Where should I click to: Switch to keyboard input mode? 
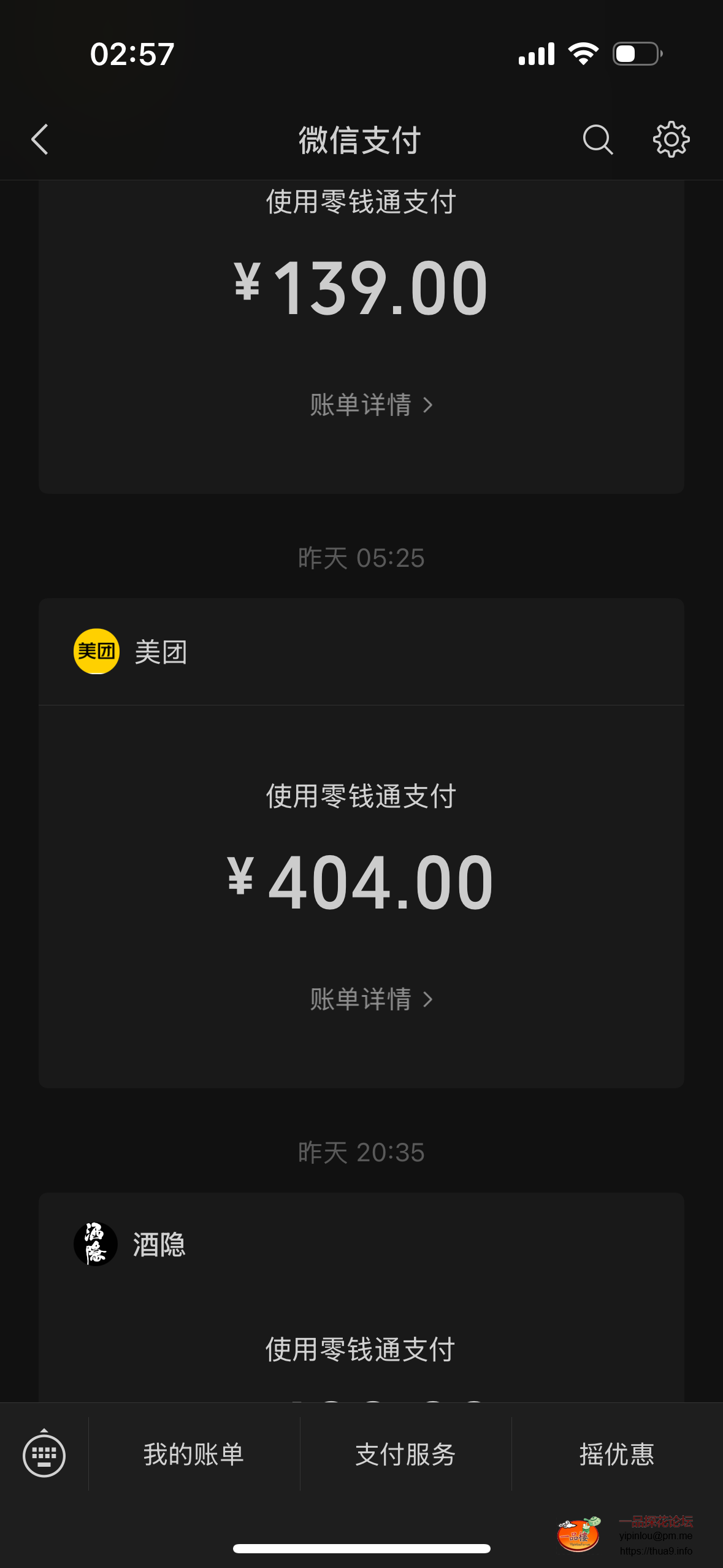tap(44, 1455)
